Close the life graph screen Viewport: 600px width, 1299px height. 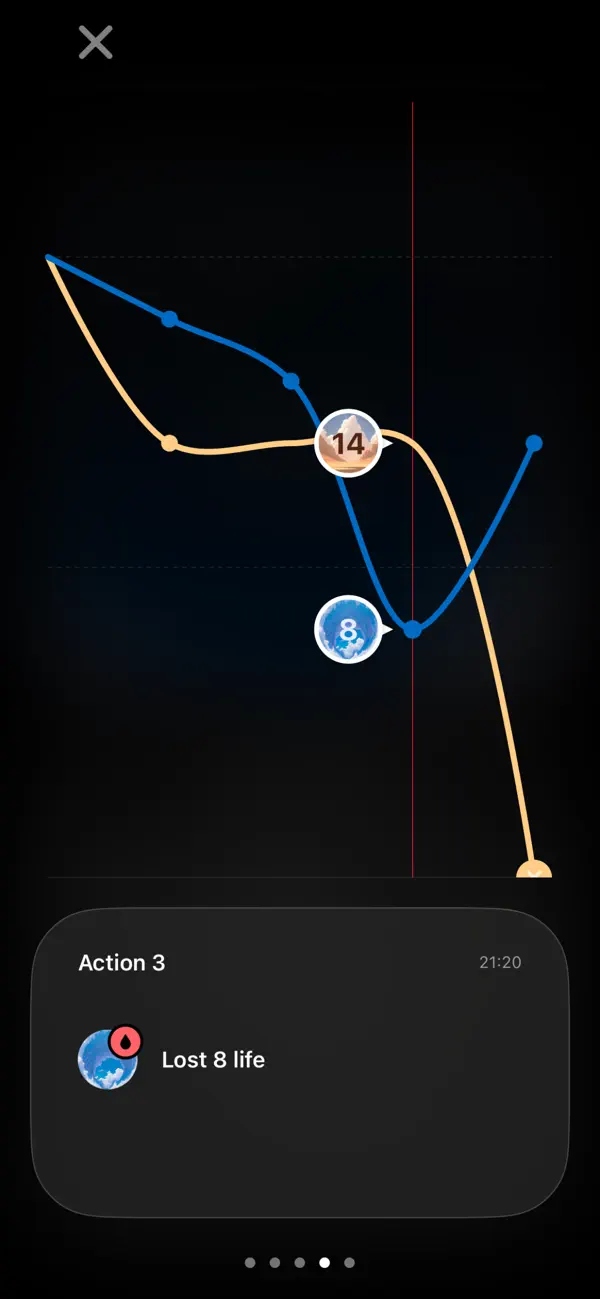[x=96, y=43]
